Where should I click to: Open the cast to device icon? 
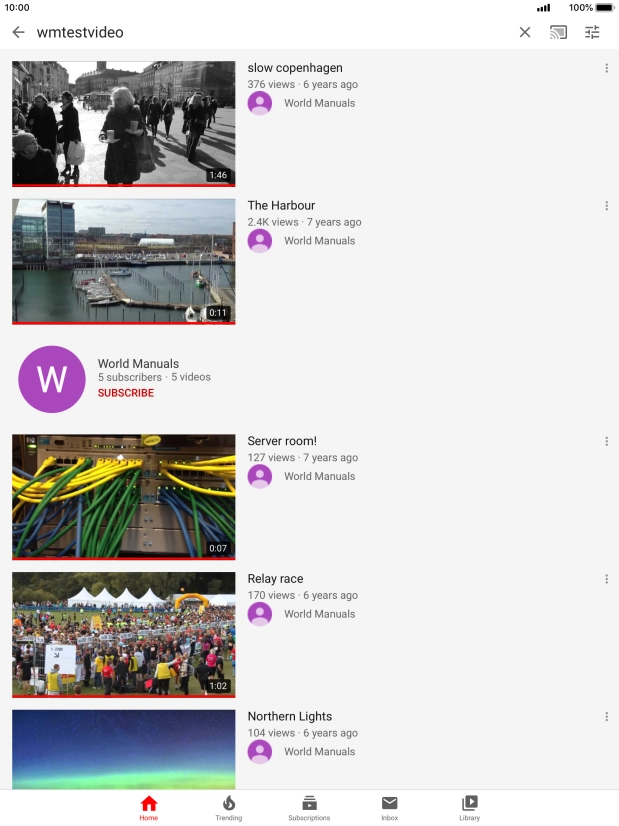pos(558,32)
